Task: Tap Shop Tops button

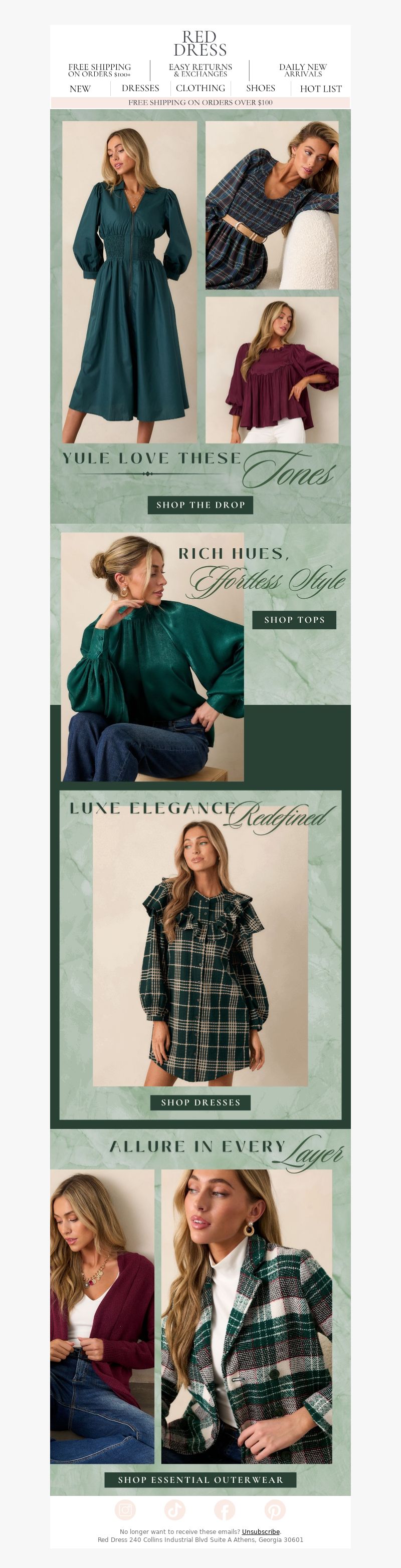Action: [x=294, y=620]
